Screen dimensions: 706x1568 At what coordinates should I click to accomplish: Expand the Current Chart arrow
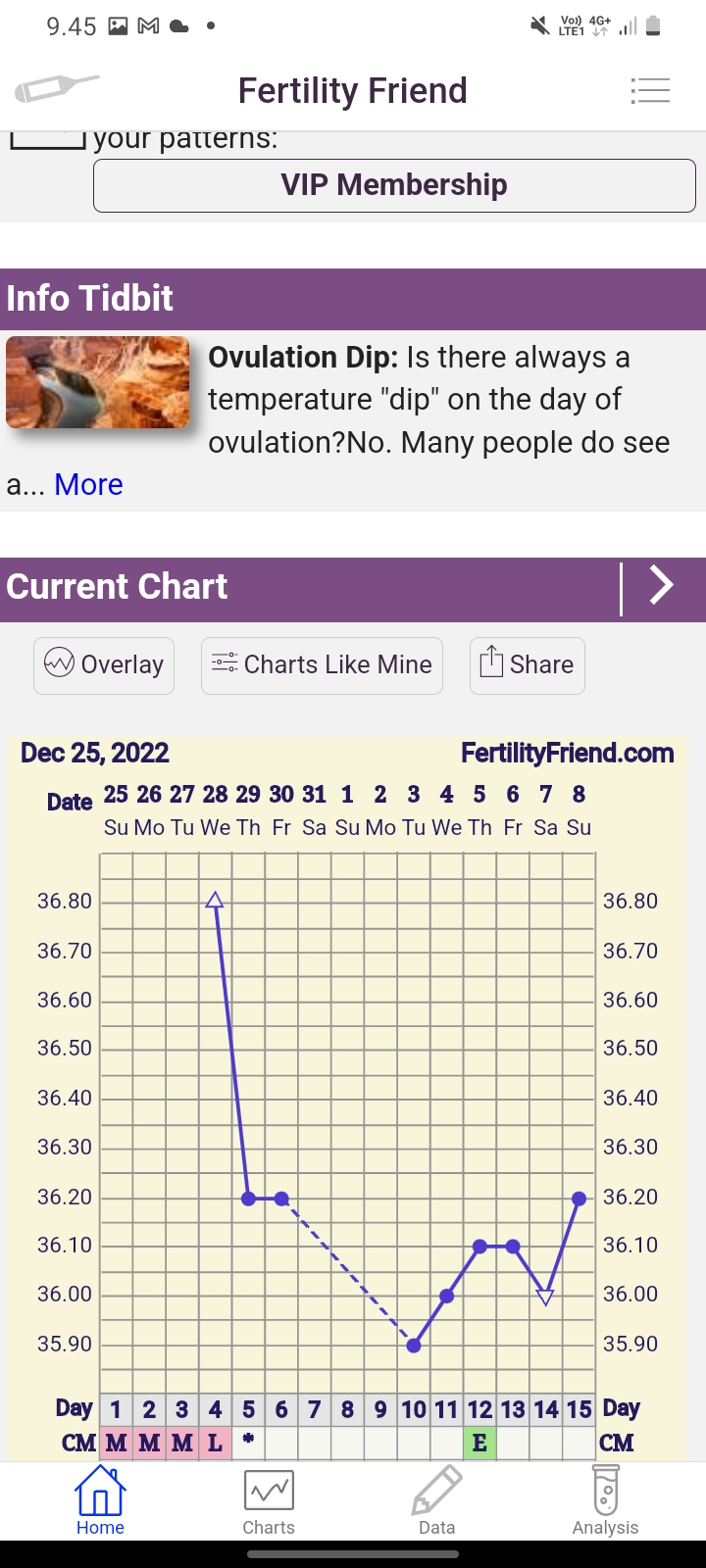tap(662, 586)
